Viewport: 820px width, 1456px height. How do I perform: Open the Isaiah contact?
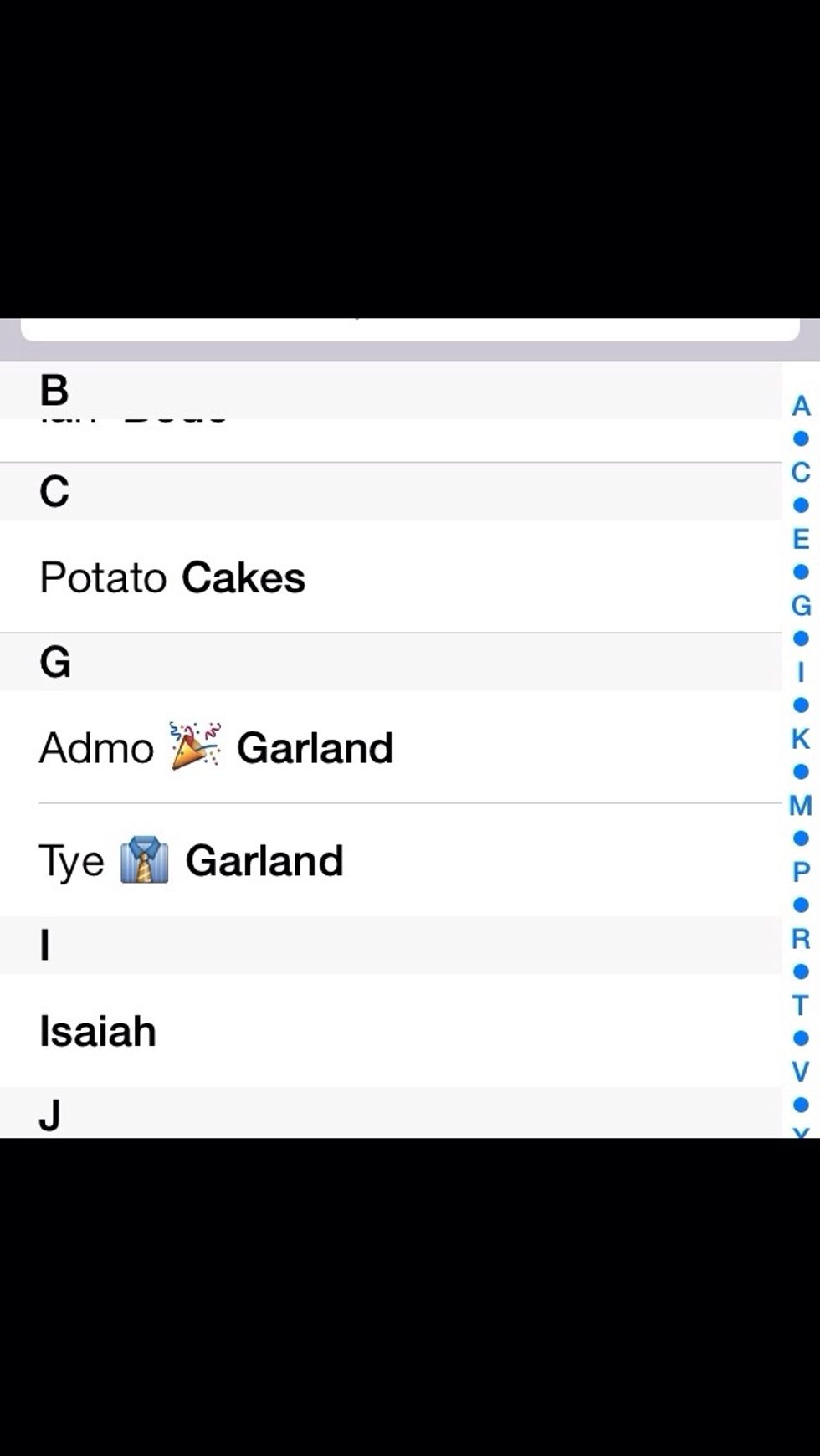98,1031
